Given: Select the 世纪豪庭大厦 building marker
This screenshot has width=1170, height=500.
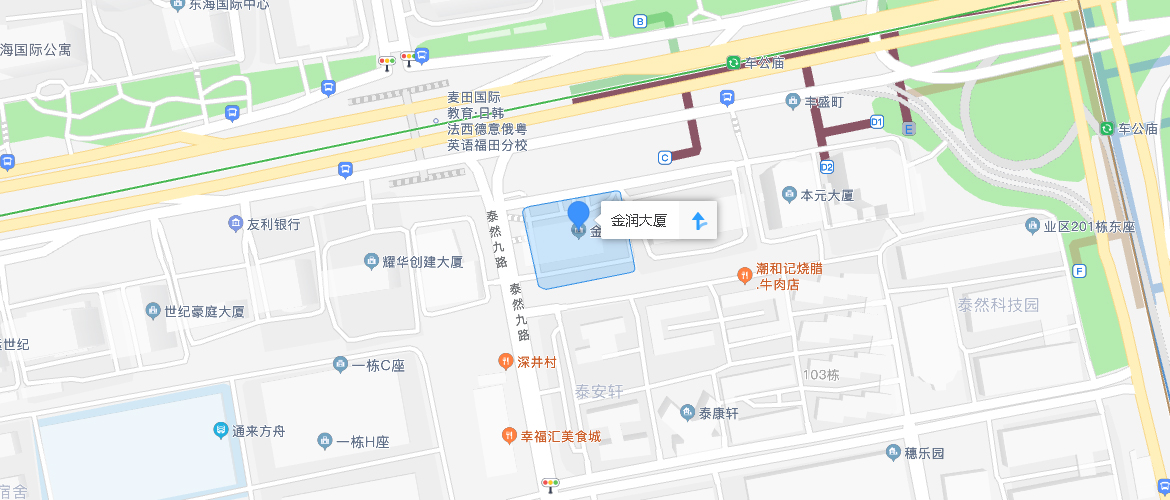Looking at the screenshot, I should click(153, 311).
